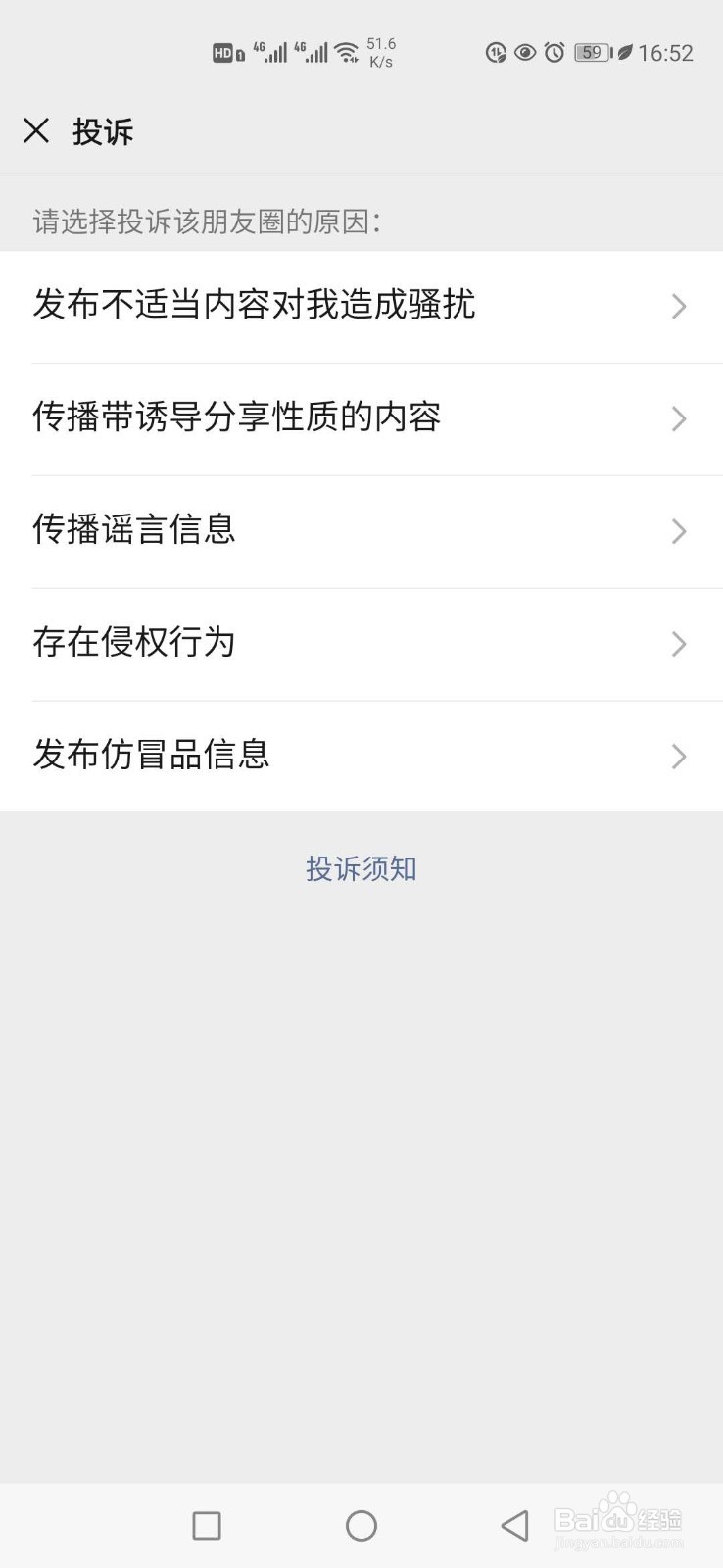
Task: Tap the 投诉 page title
Action: tap(105, 130)
